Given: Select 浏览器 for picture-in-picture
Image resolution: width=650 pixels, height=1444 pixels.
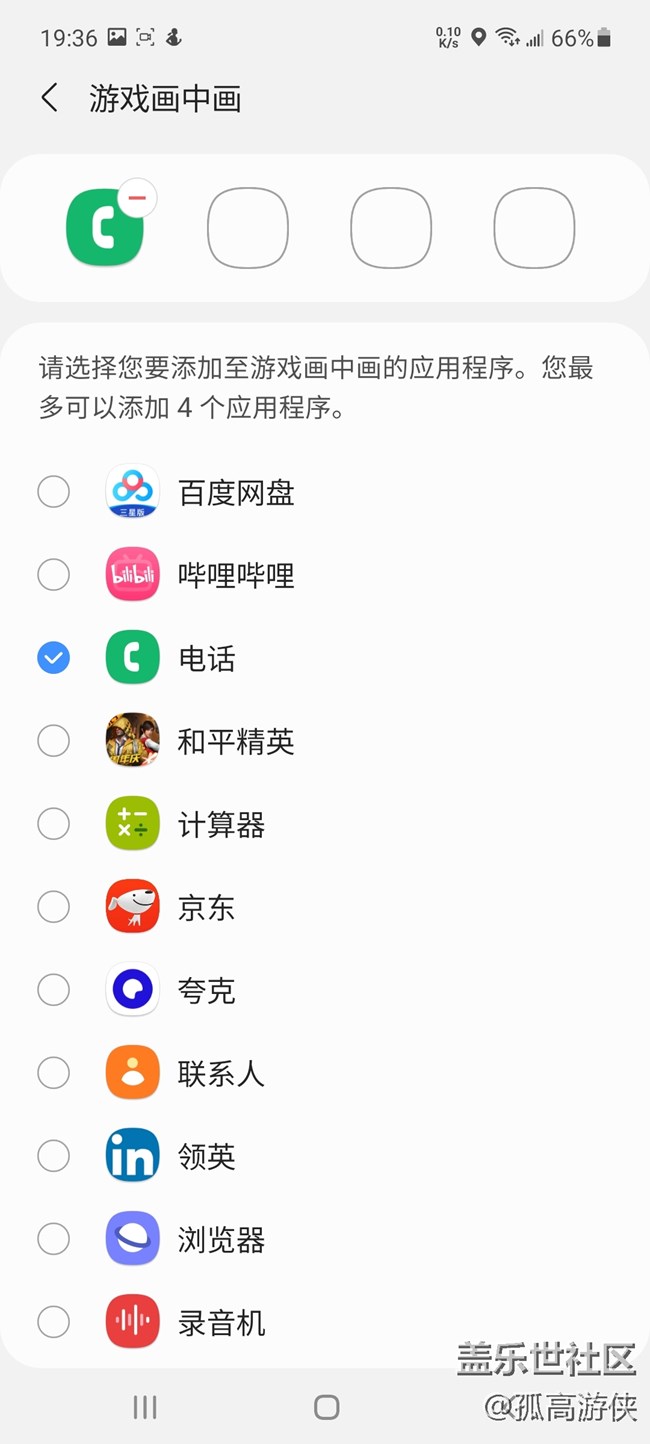Looking at the screenshot, I should 54,1239.
